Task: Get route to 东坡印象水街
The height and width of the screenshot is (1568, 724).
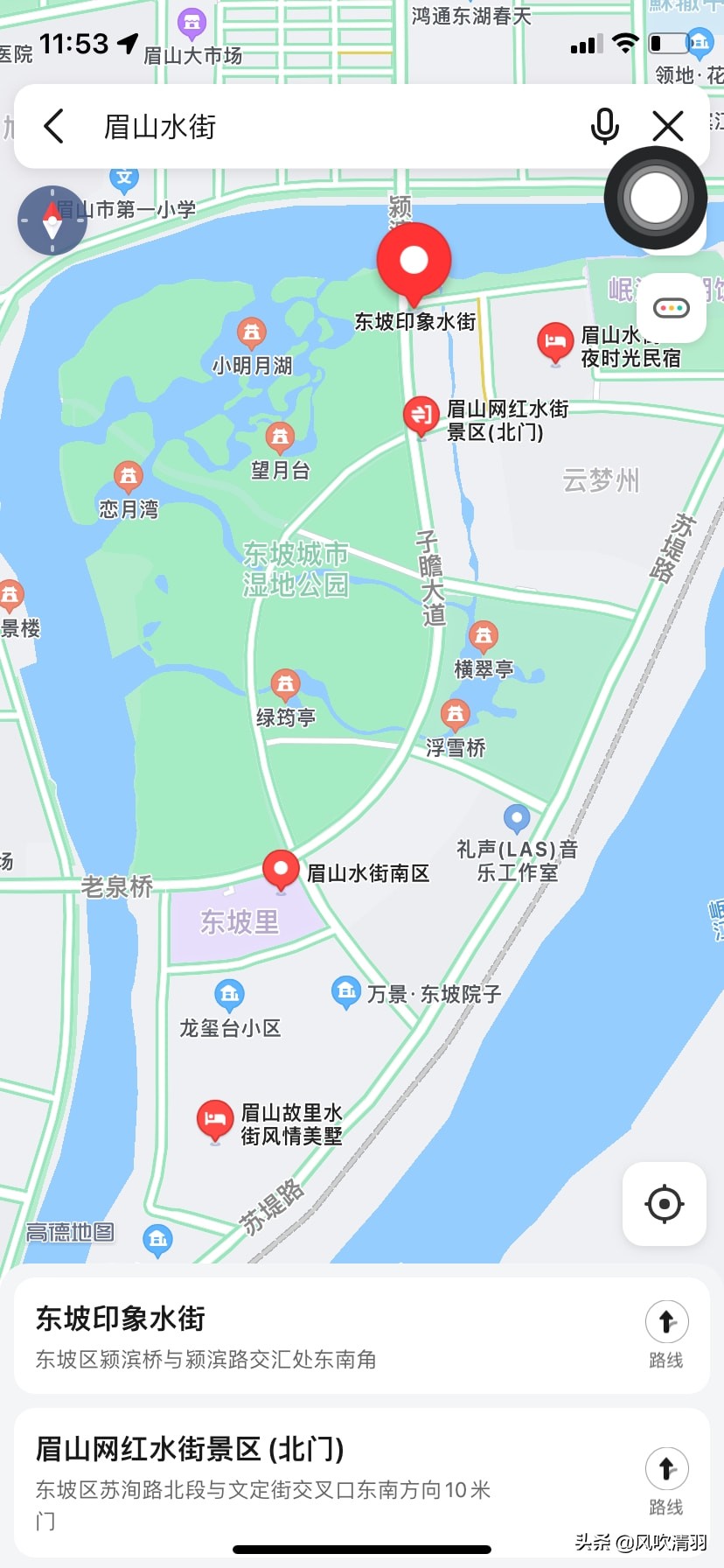Action: [666, 1333]
